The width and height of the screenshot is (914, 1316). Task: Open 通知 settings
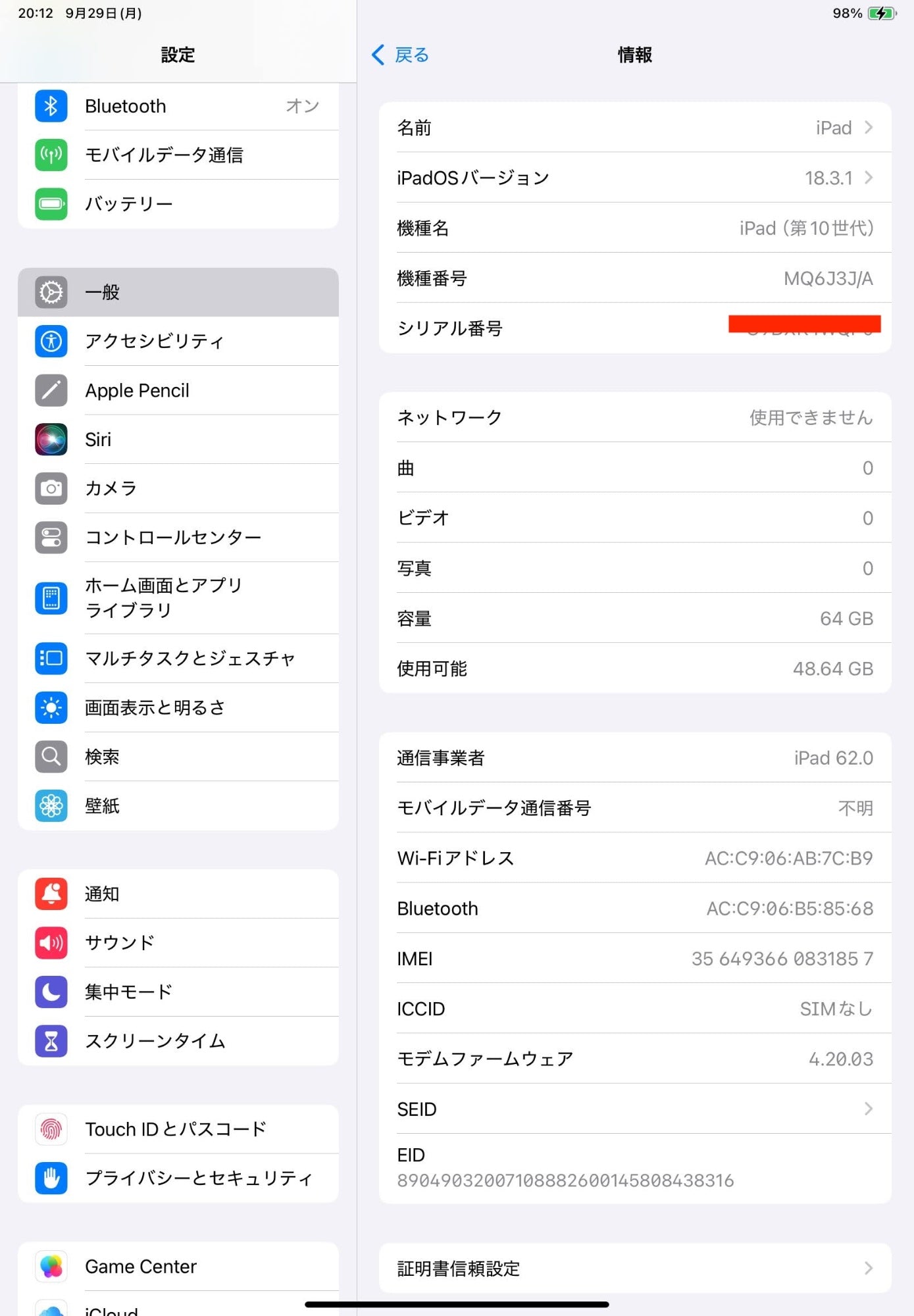178,894
